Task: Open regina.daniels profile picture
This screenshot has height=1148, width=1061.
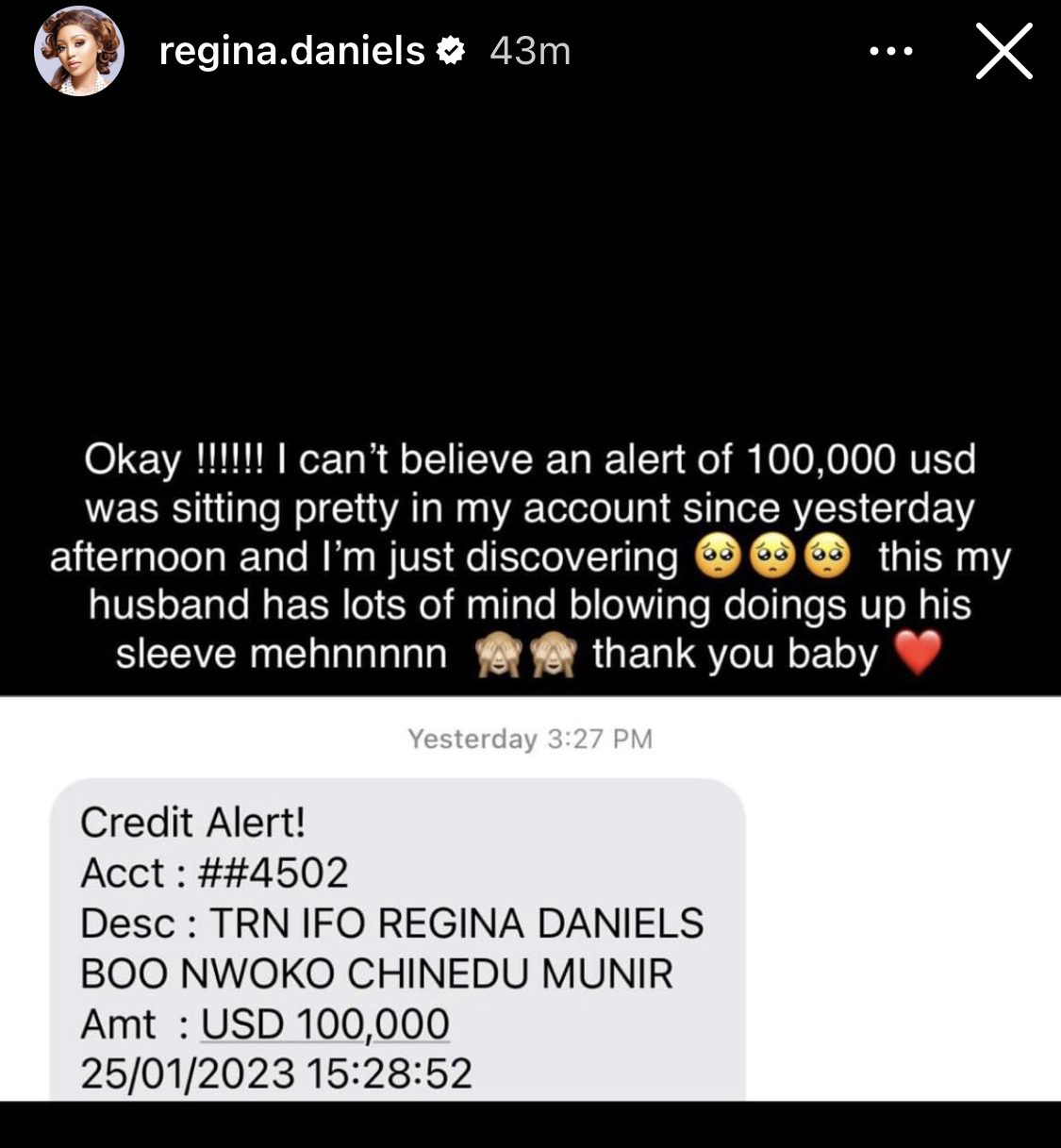Action: coord(79,52)
